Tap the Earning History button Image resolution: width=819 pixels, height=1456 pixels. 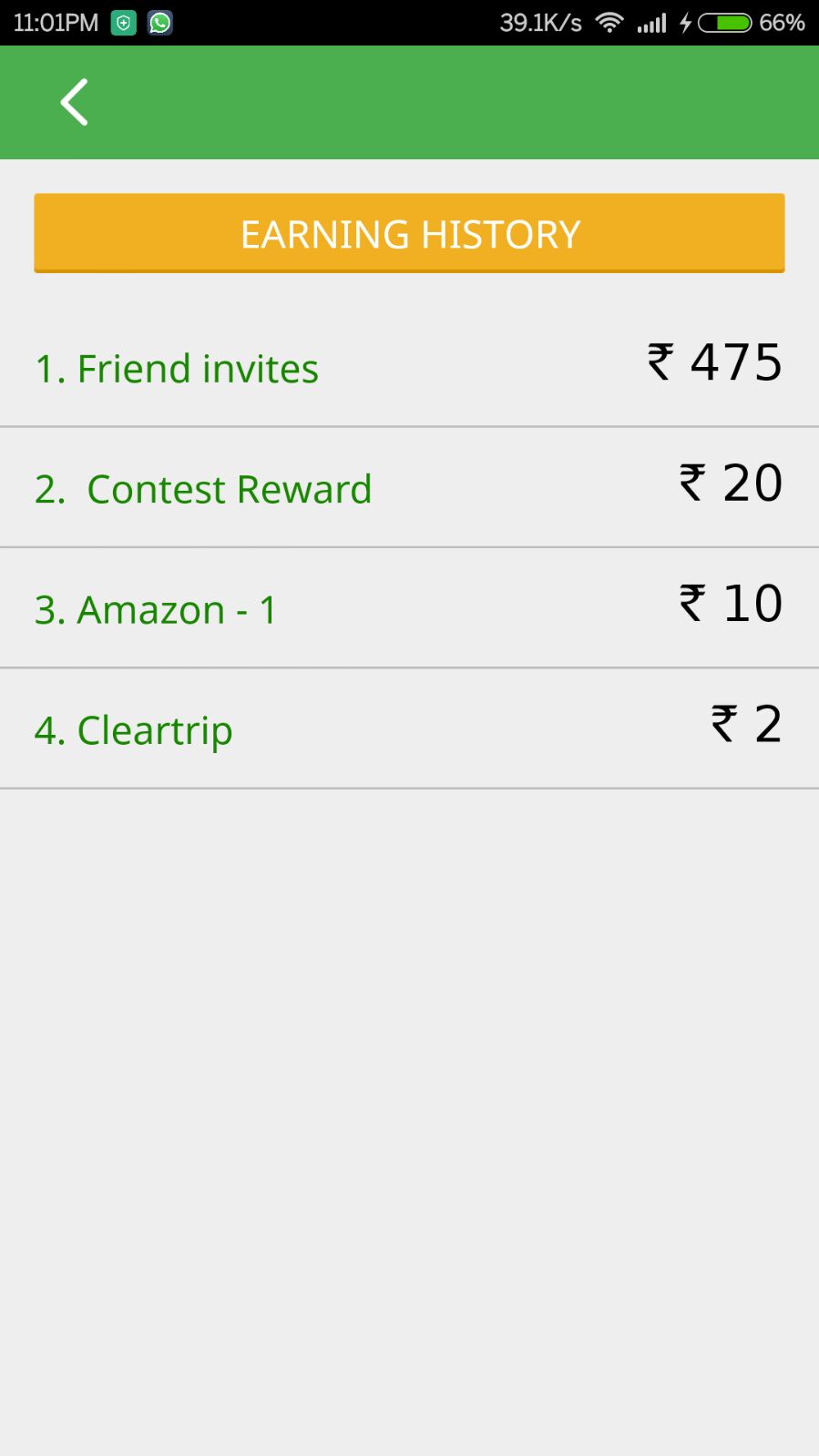(409, 233)
